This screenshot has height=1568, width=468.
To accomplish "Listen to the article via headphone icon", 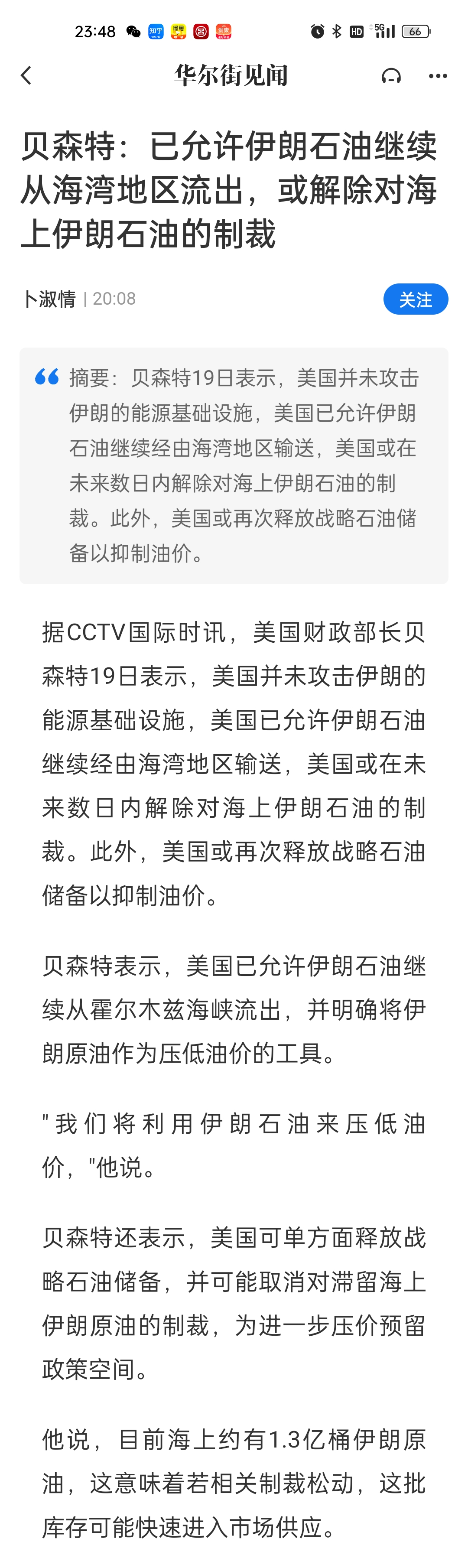I will pos(391,75).
